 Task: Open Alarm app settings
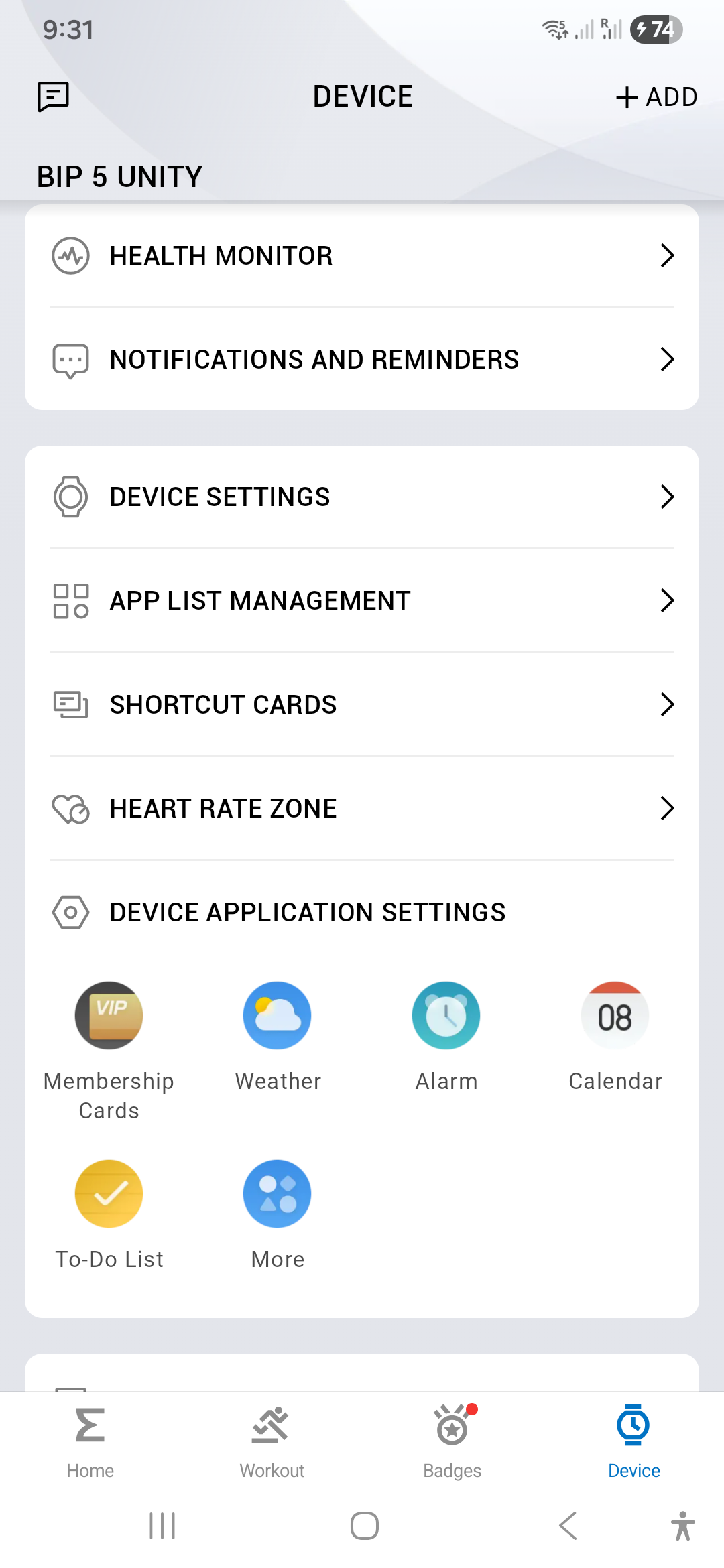tap(446, 1016)
